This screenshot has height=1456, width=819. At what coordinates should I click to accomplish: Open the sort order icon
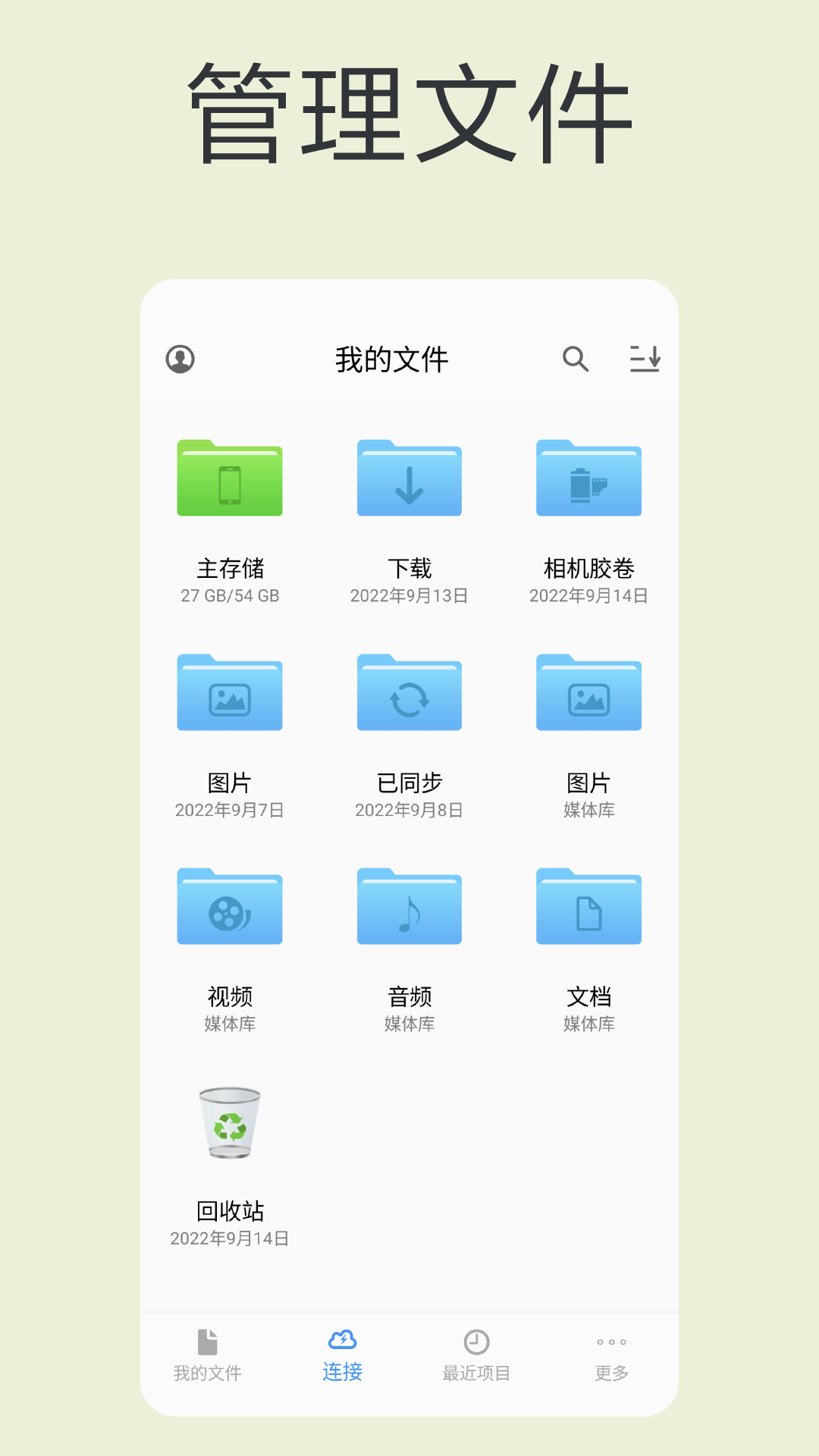(x=644, y=359)
